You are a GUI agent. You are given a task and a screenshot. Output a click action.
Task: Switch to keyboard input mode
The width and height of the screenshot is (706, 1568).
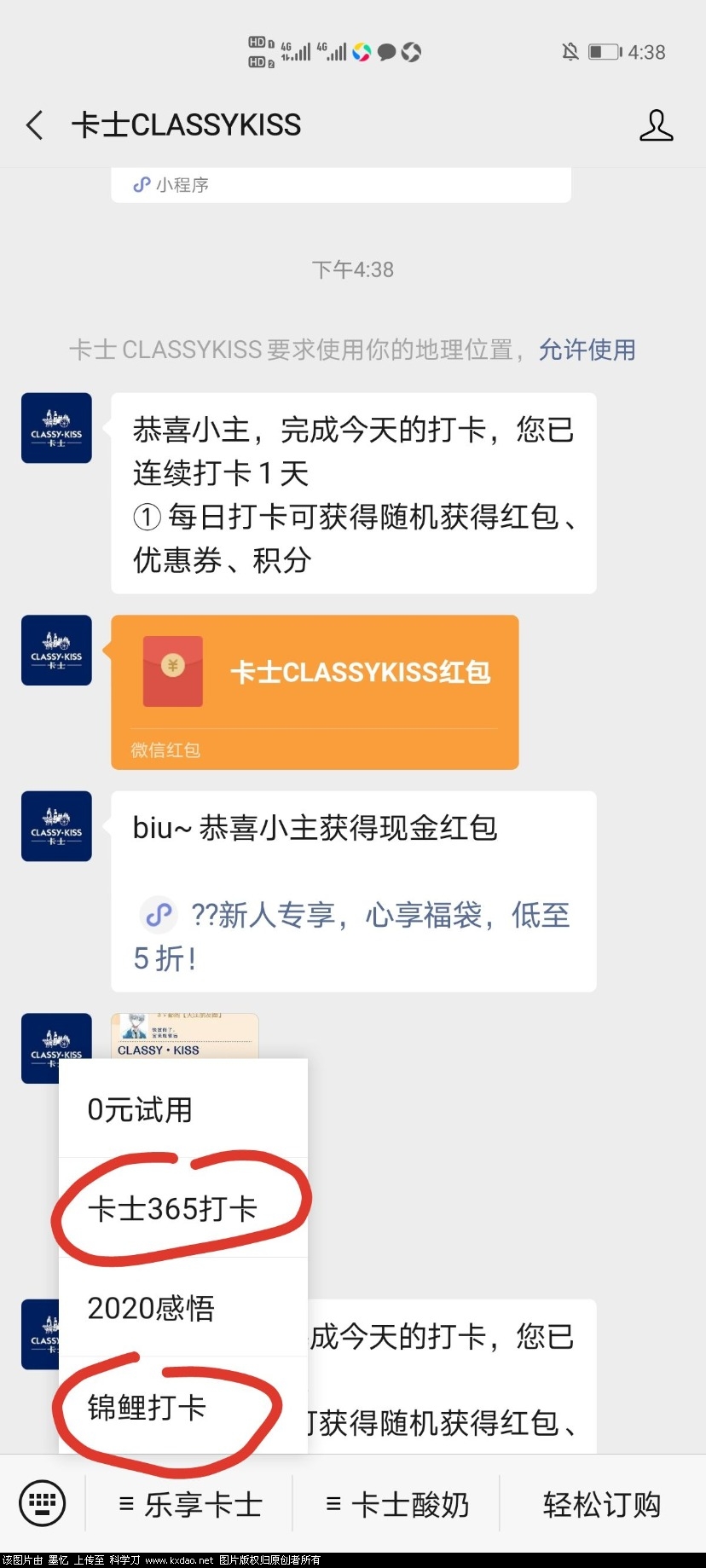tap(43, 1503)
